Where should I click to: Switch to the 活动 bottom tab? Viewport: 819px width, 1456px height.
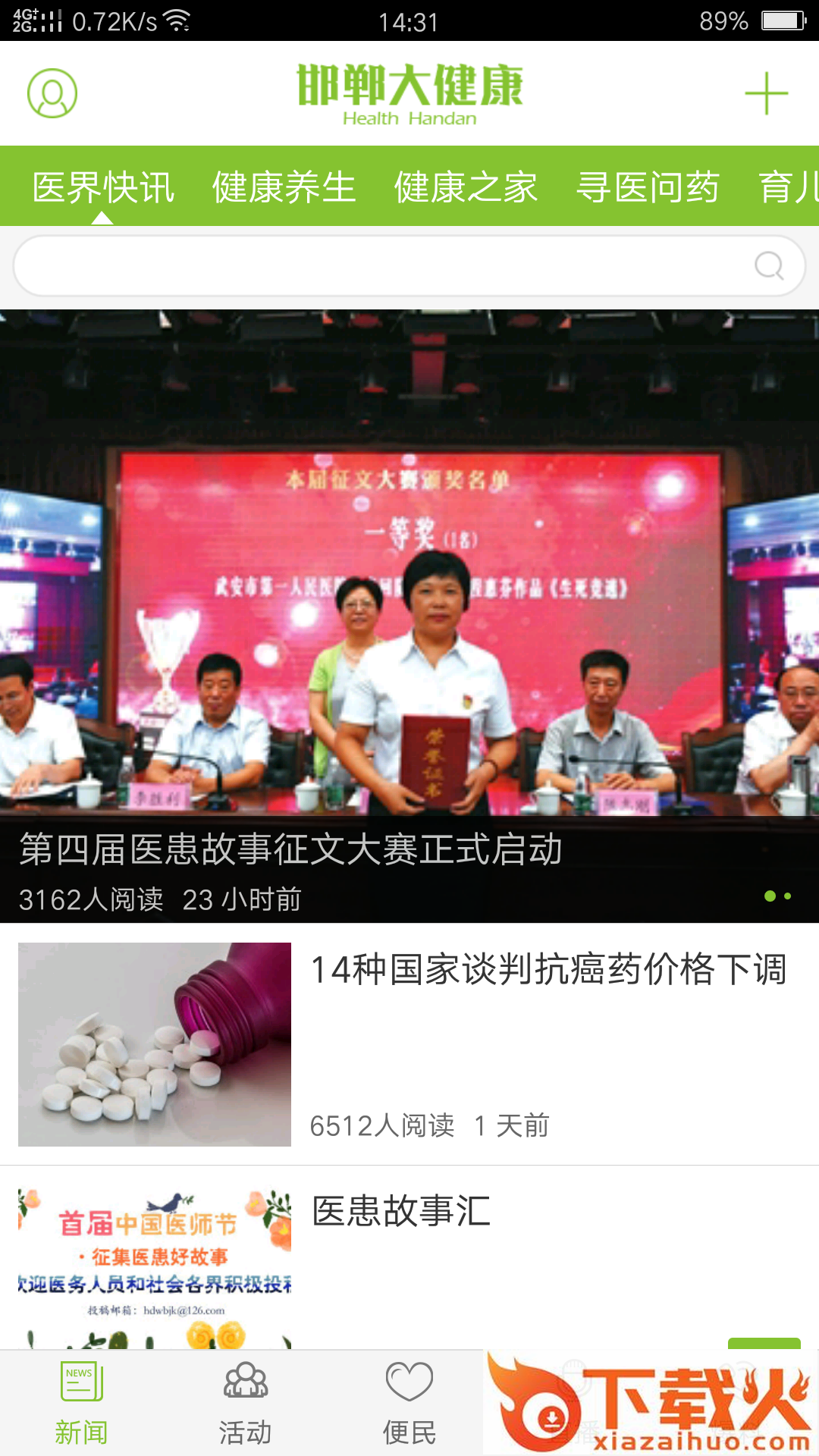point(245,1403)
